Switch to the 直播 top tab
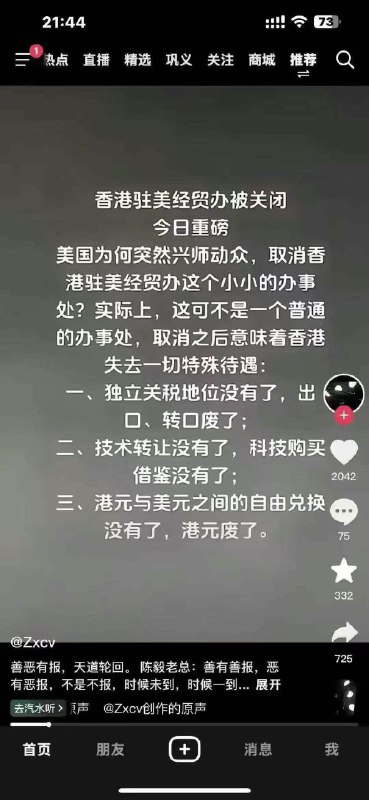This screenshot has width=369, height=800. coord(96,60)
